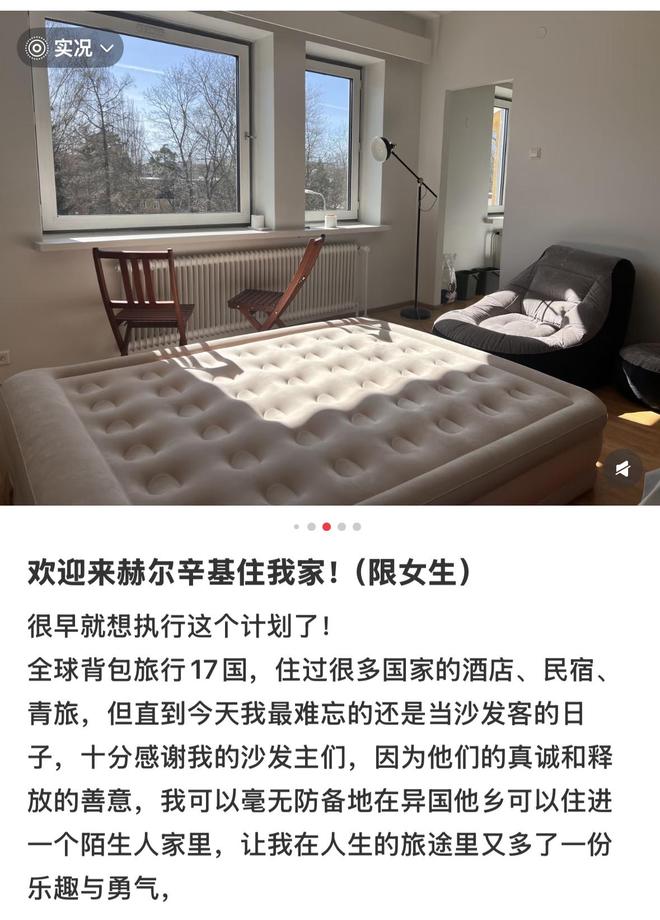660x920 pixels.
Task: Open the 实况 live photo dropdown
Action: (x=70, y=47)
